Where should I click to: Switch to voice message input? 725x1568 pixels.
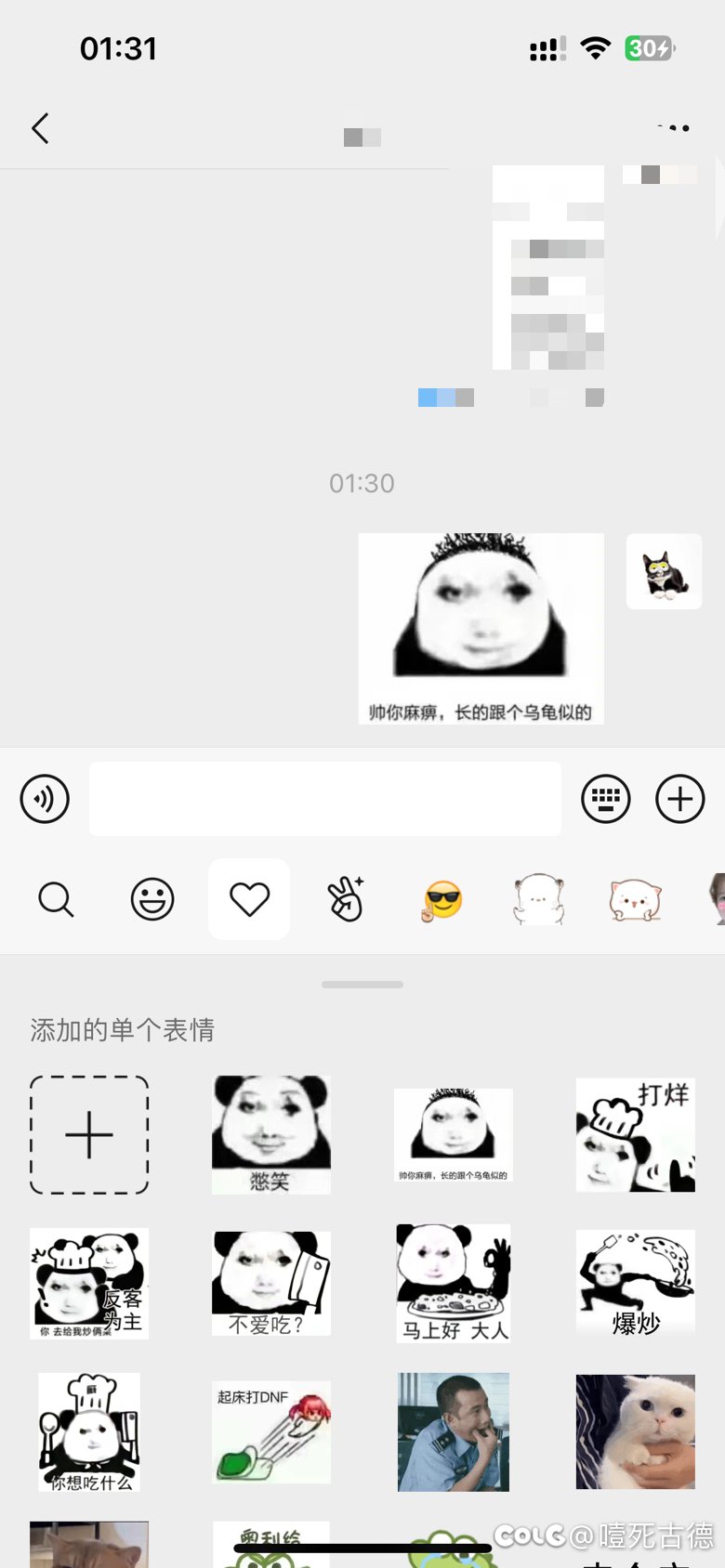(45, 799)
